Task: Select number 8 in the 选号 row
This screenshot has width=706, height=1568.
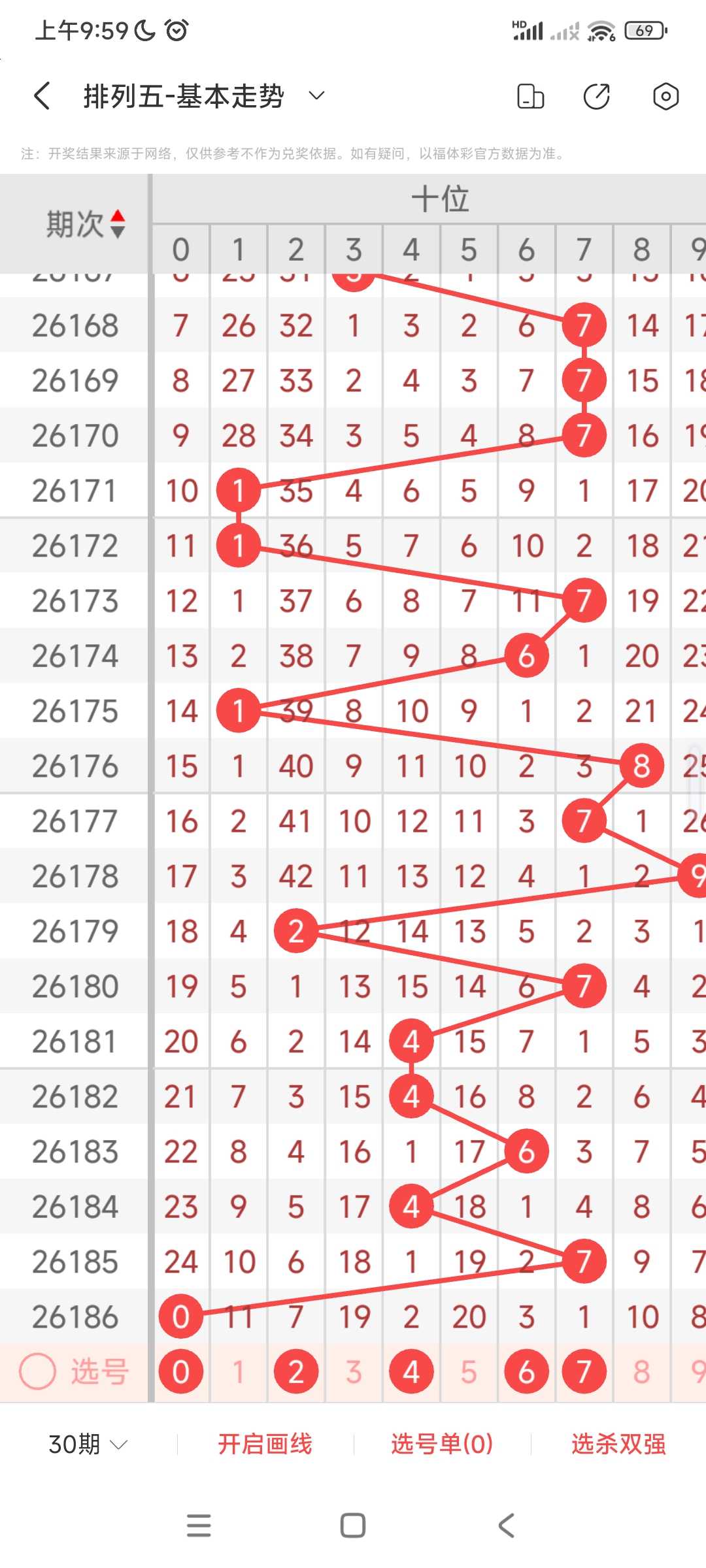Action: click(641, 1372)
